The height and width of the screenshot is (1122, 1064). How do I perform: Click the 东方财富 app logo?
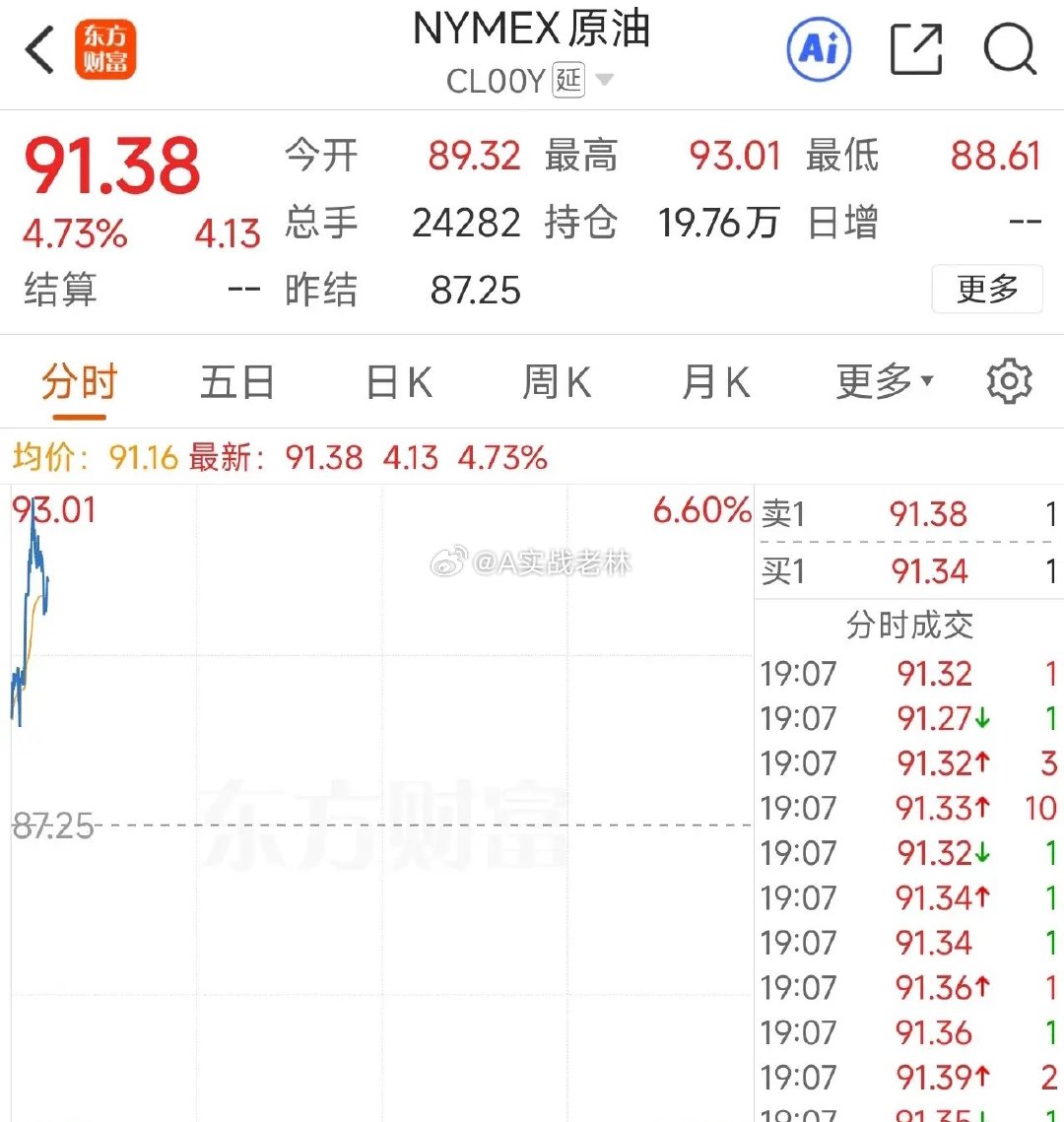(x=106, y=47)
